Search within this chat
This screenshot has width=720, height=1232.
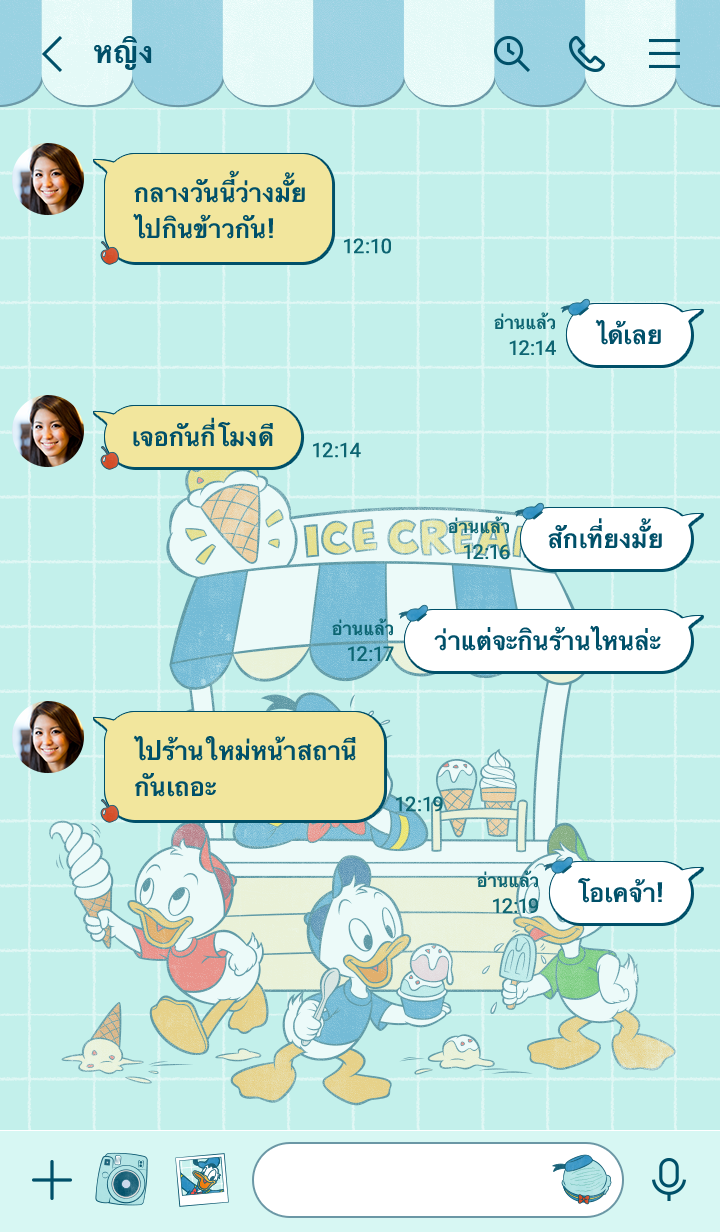tap(511, 54)
